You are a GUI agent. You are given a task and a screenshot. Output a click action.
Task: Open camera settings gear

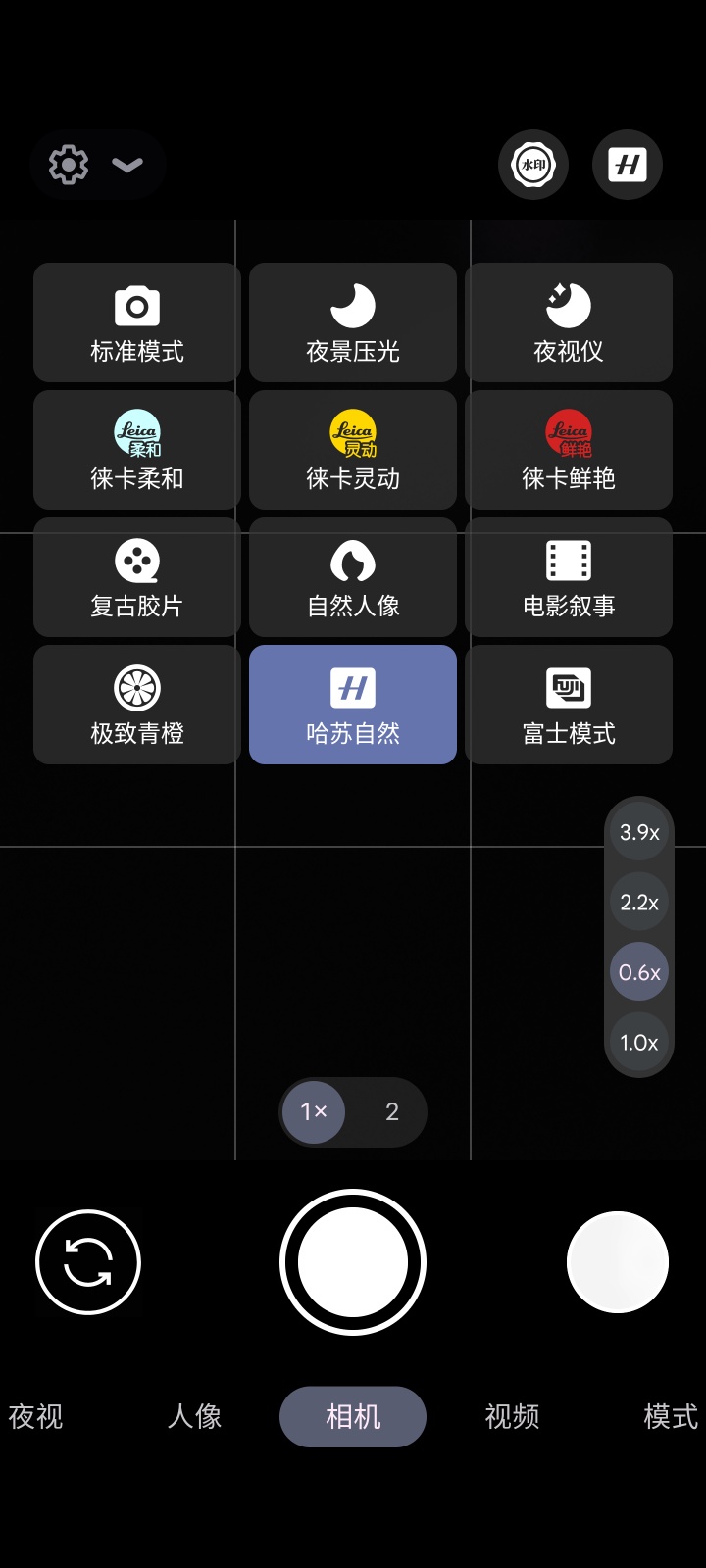point(69,165)
